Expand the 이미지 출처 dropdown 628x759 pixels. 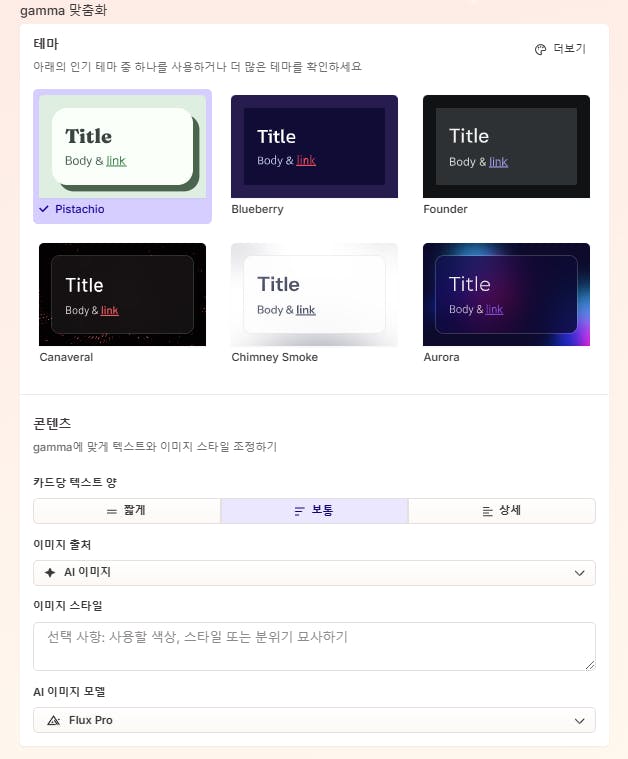(x=314, y=573)
